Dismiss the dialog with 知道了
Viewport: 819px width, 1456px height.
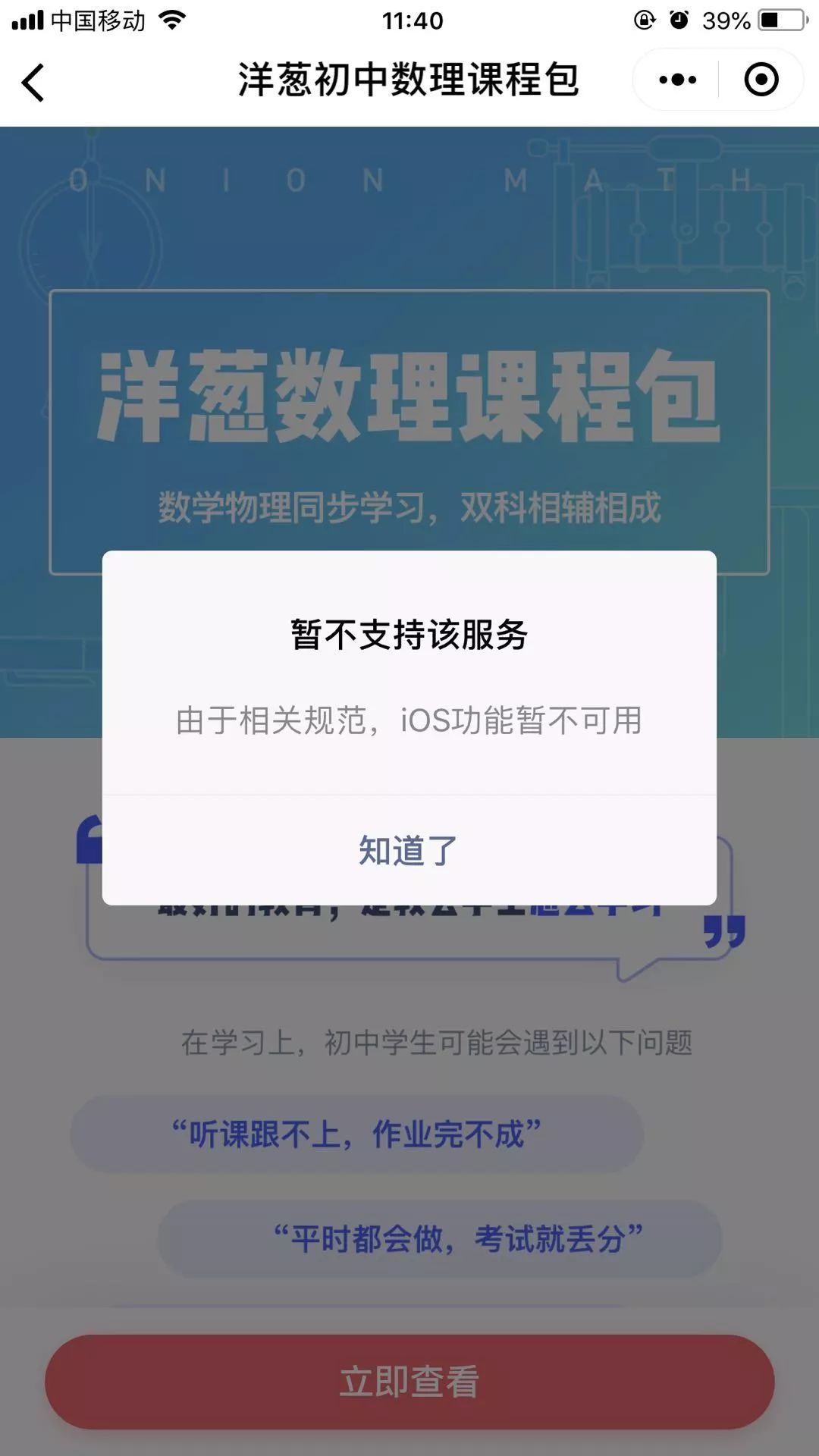click(409, 850)
